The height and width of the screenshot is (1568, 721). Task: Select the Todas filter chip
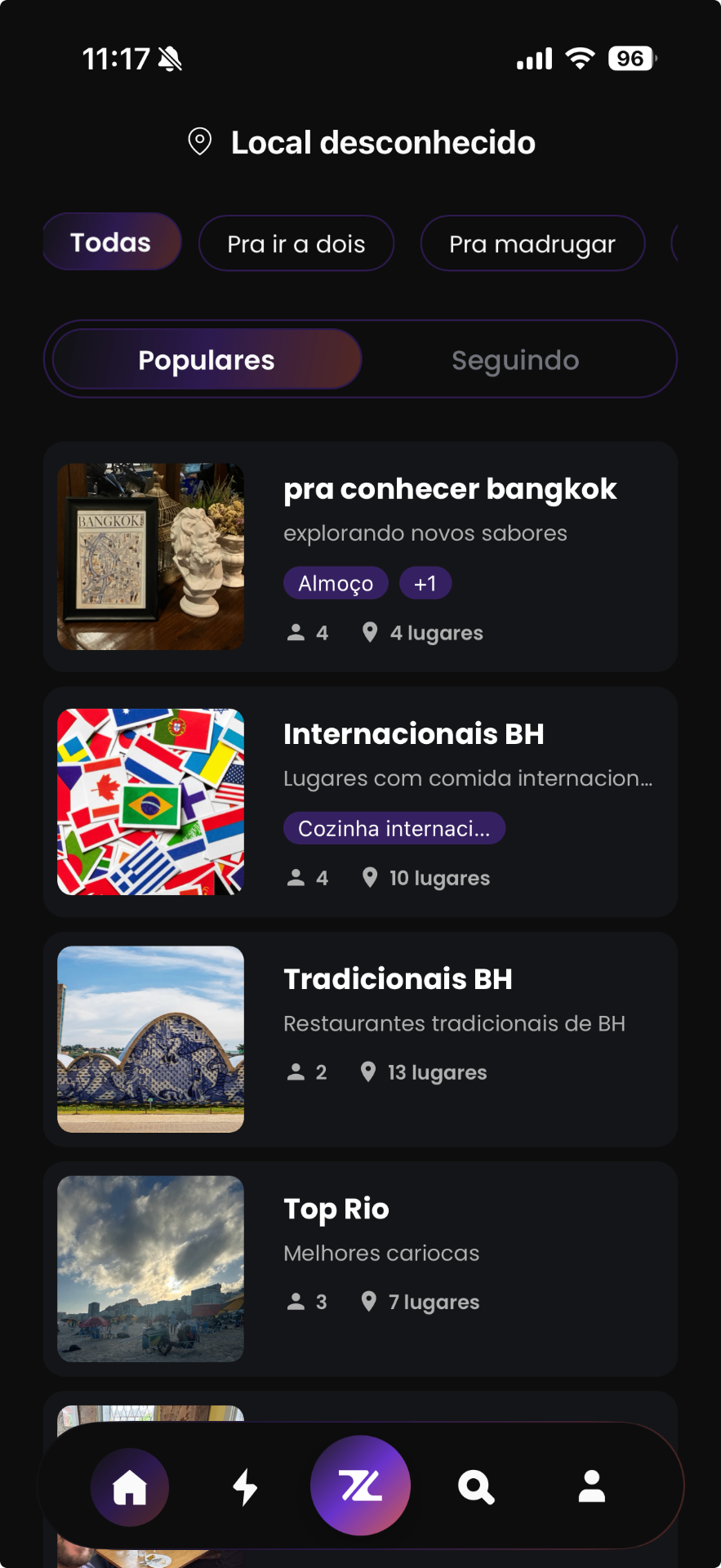[x=111, y=242]
